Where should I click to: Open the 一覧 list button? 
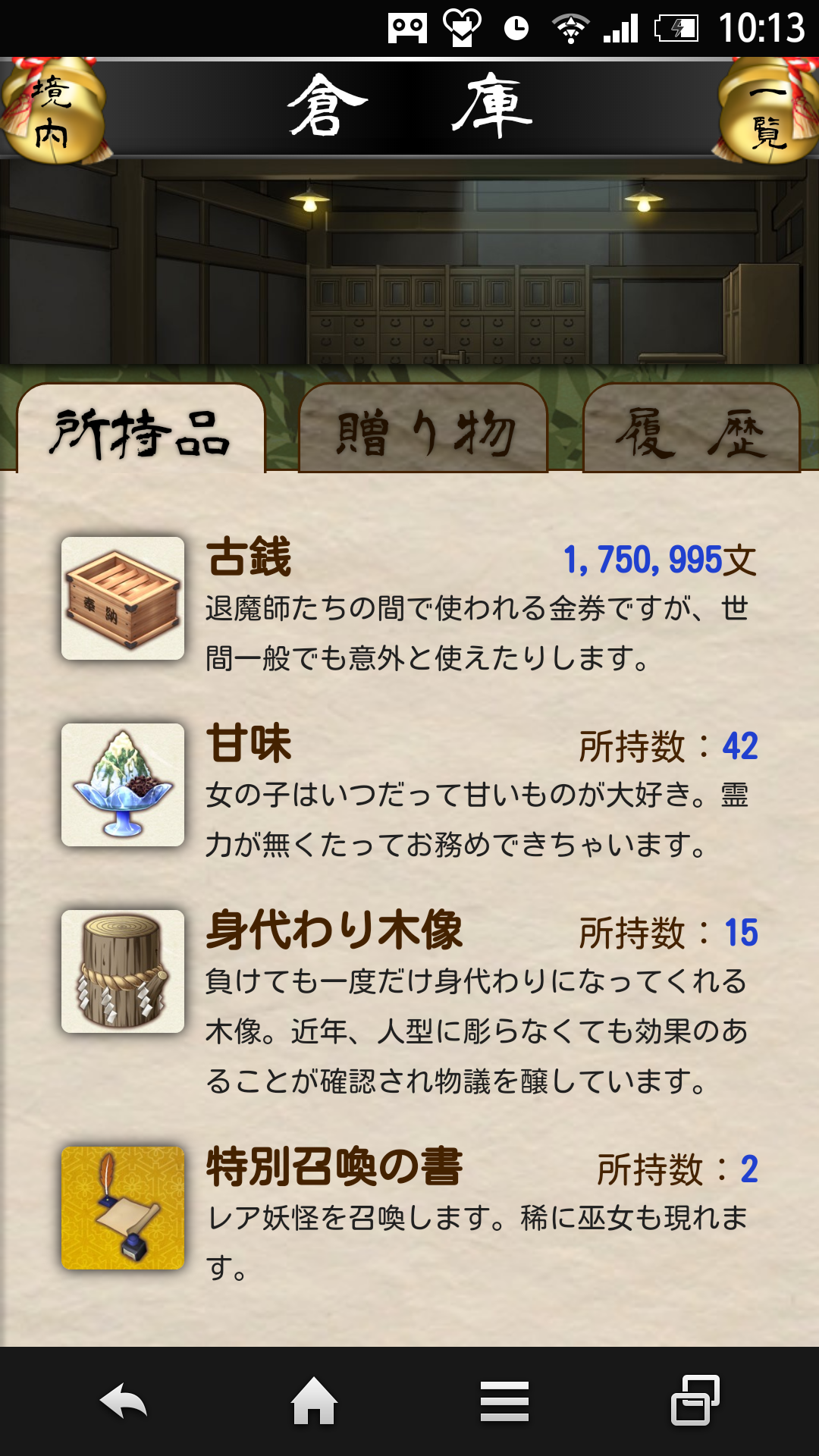click(767, 112)
